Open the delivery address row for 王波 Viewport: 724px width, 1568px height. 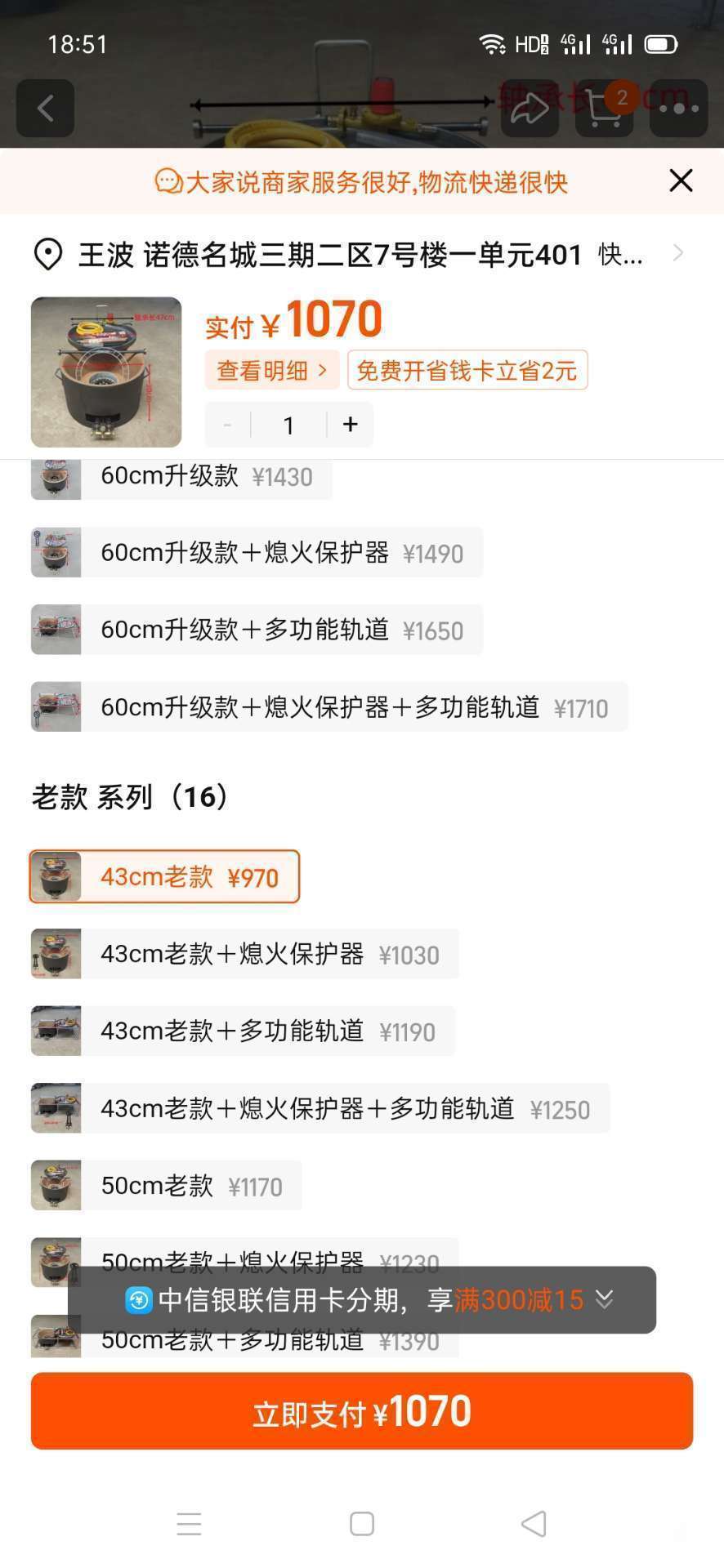(x=360, y=255)
